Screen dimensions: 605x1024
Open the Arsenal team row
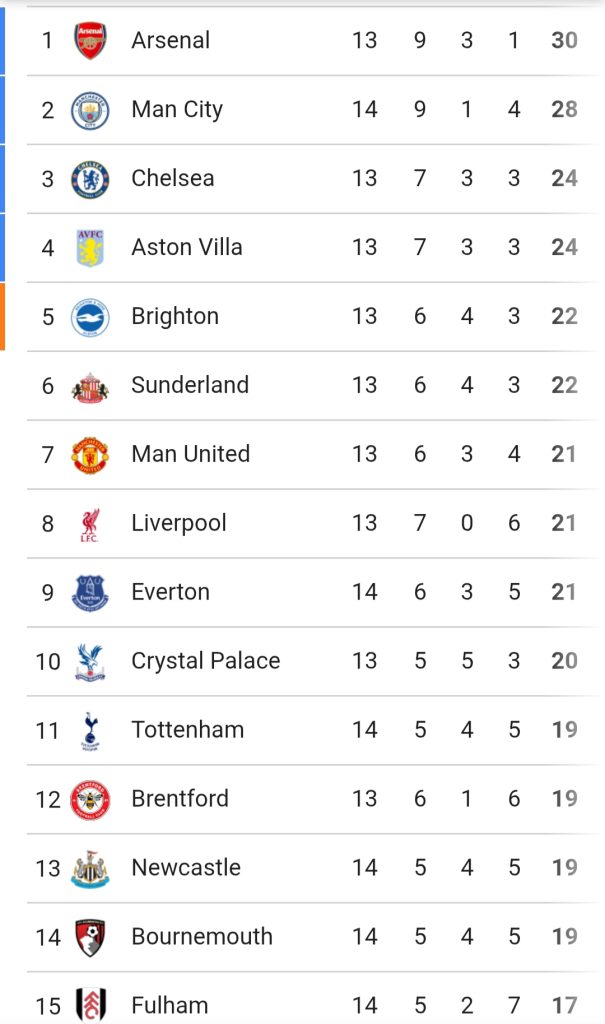(171, 41)
